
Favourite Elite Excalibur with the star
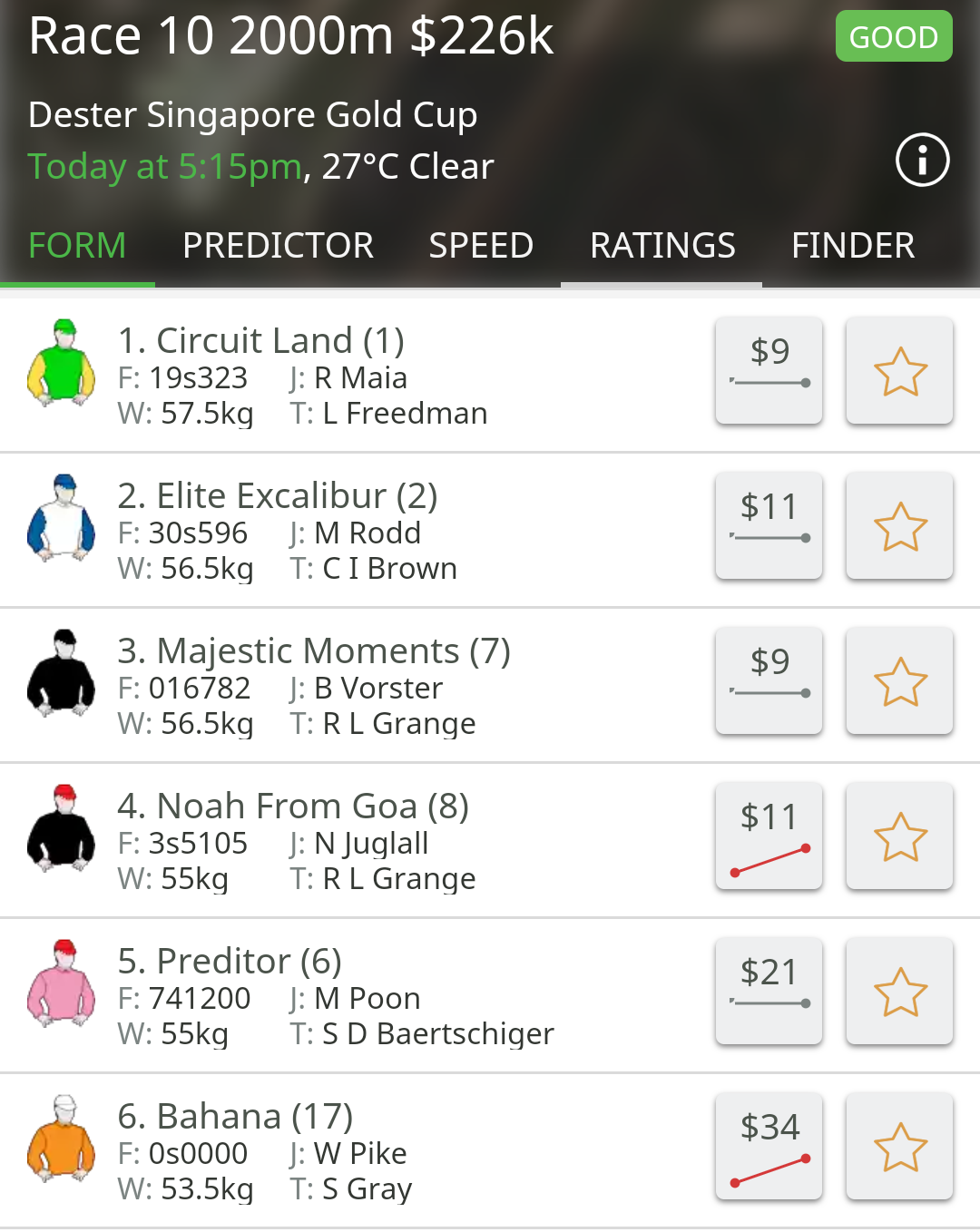pos(899,525)
